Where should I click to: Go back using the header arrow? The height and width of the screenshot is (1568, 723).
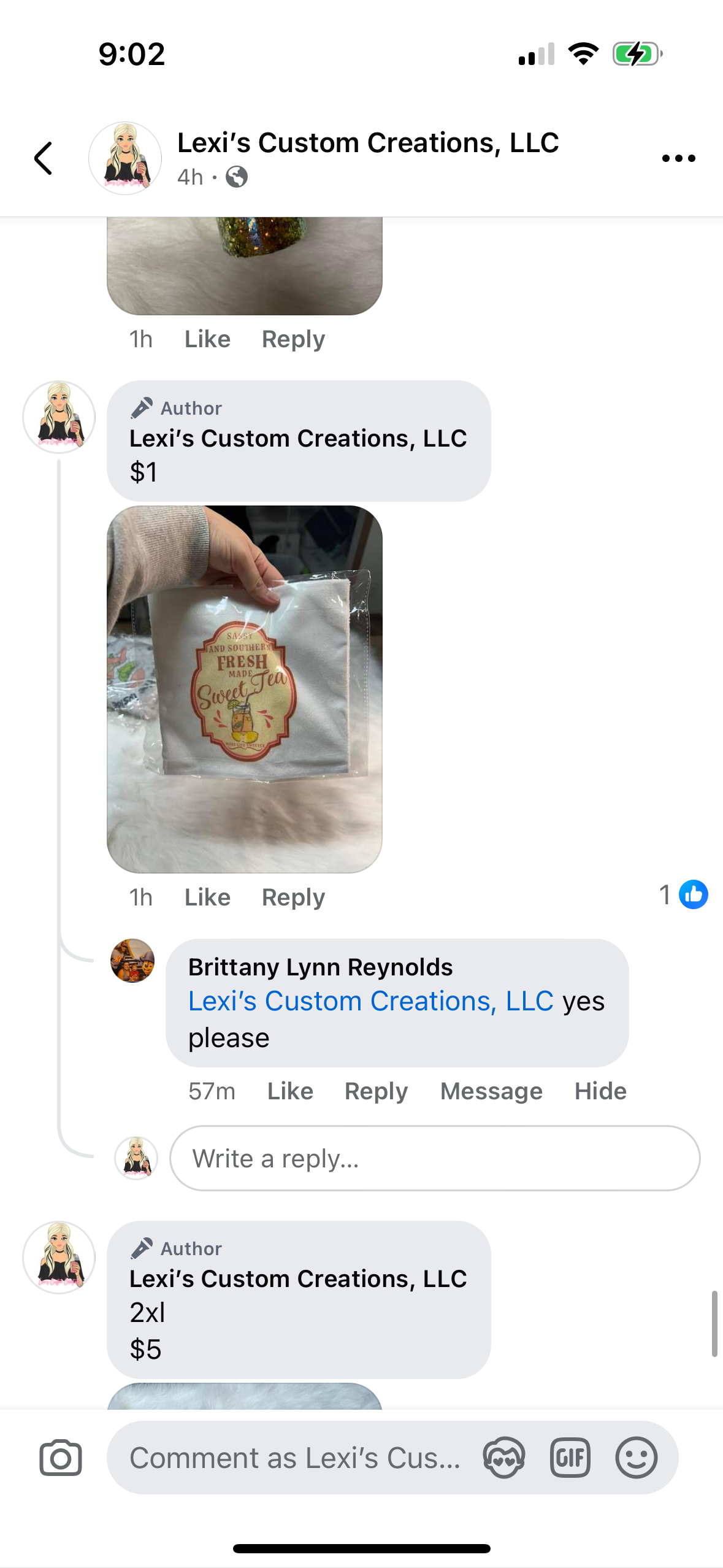coord(44,158)
